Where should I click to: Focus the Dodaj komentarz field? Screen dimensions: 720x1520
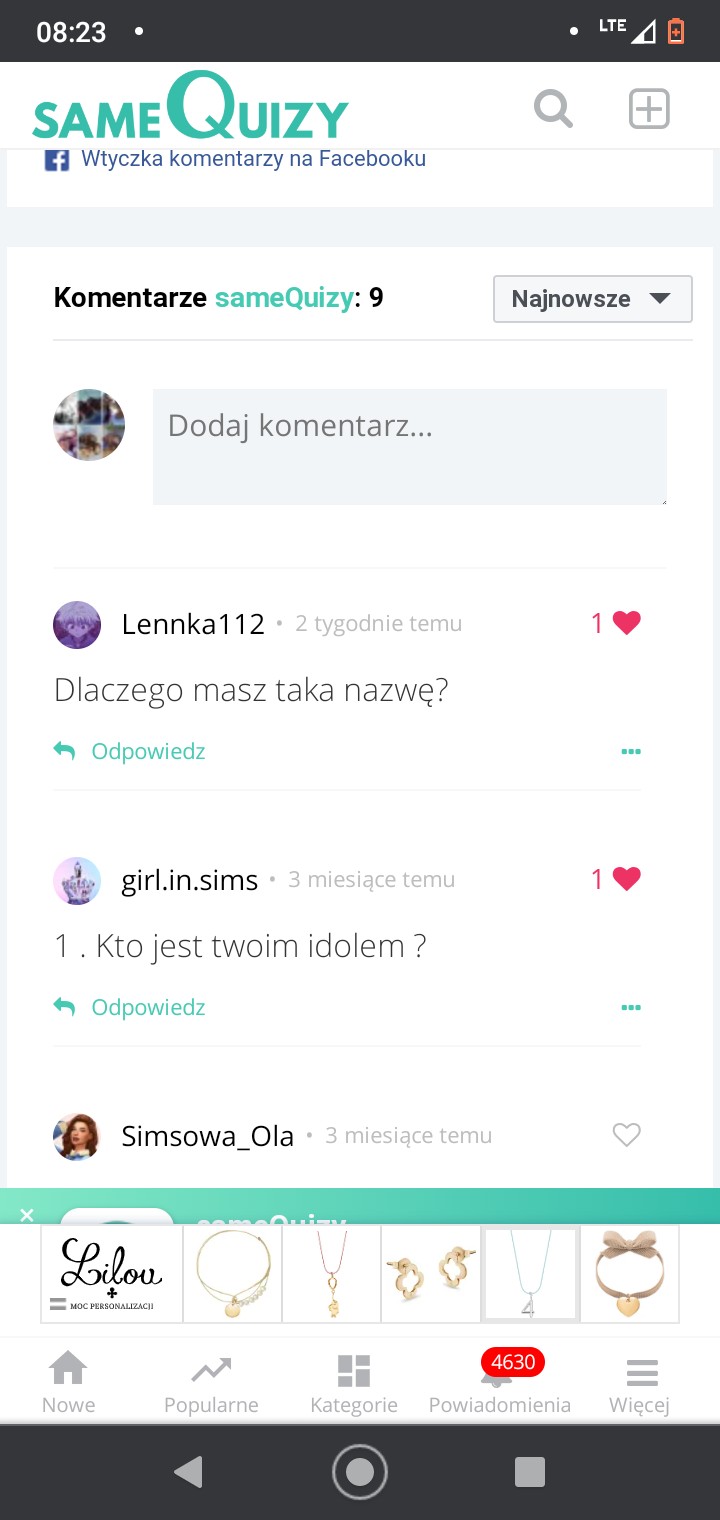[x=409, y=446]
